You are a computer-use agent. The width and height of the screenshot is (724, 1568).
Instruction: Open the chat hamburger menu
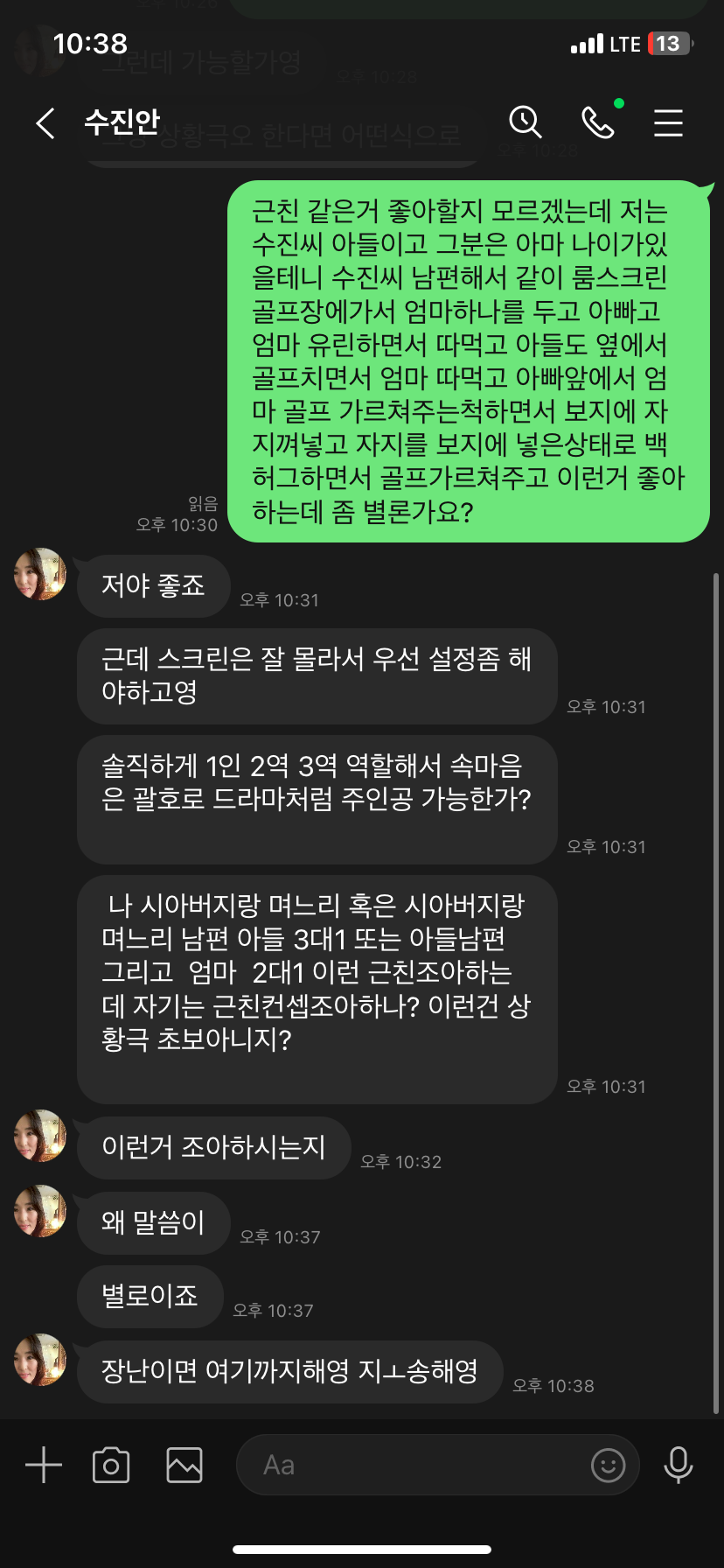[668, 122]
